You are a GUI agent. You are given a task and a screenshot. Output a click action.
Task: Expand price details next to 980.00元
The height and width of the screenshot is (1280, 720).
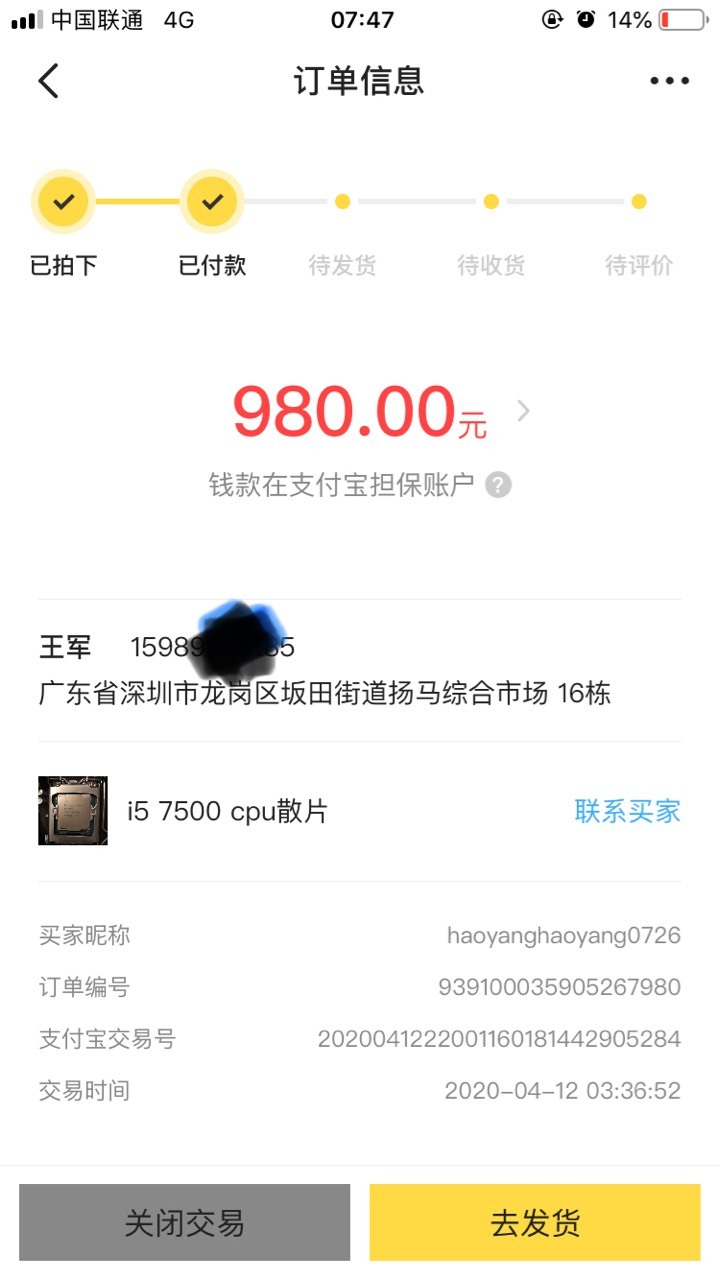point(523,411)
